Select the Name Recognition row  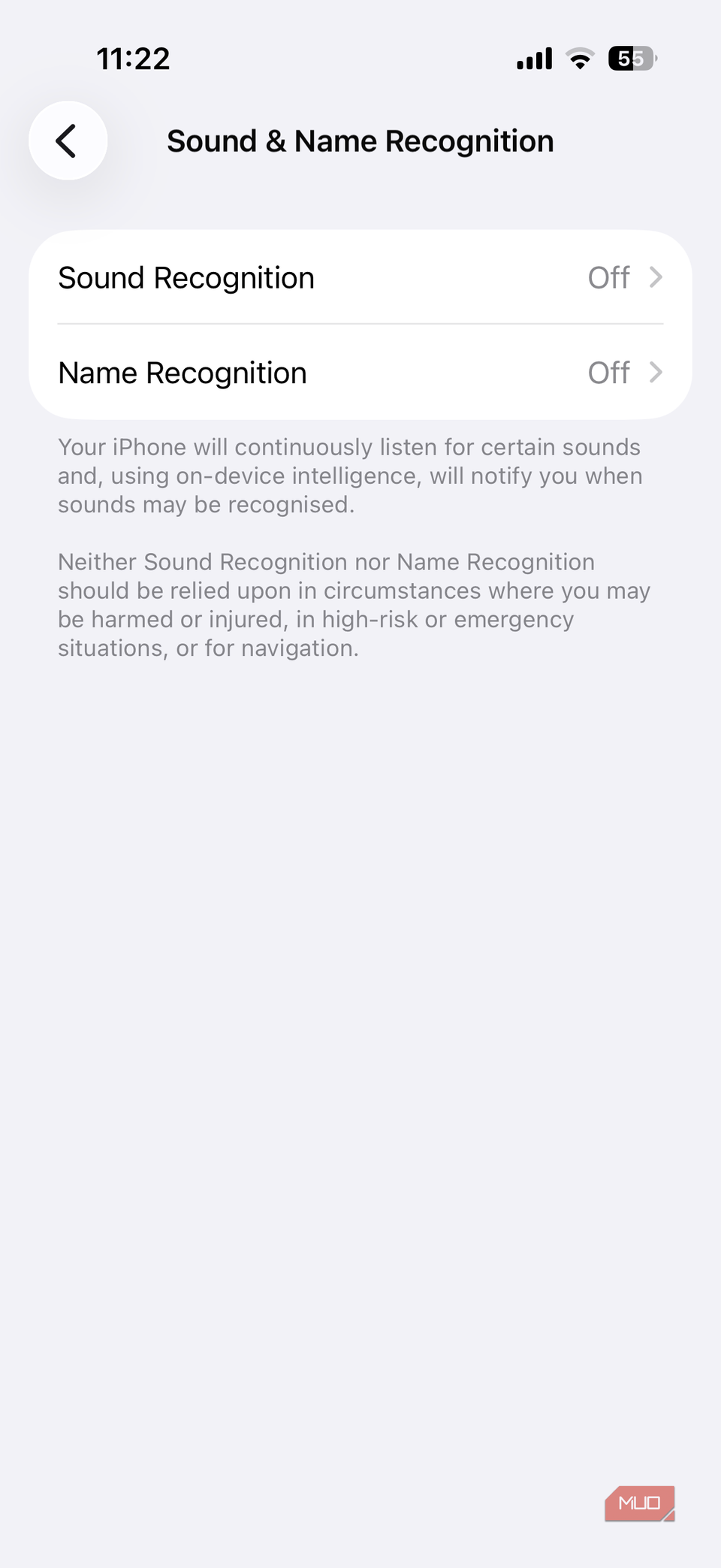359,373
